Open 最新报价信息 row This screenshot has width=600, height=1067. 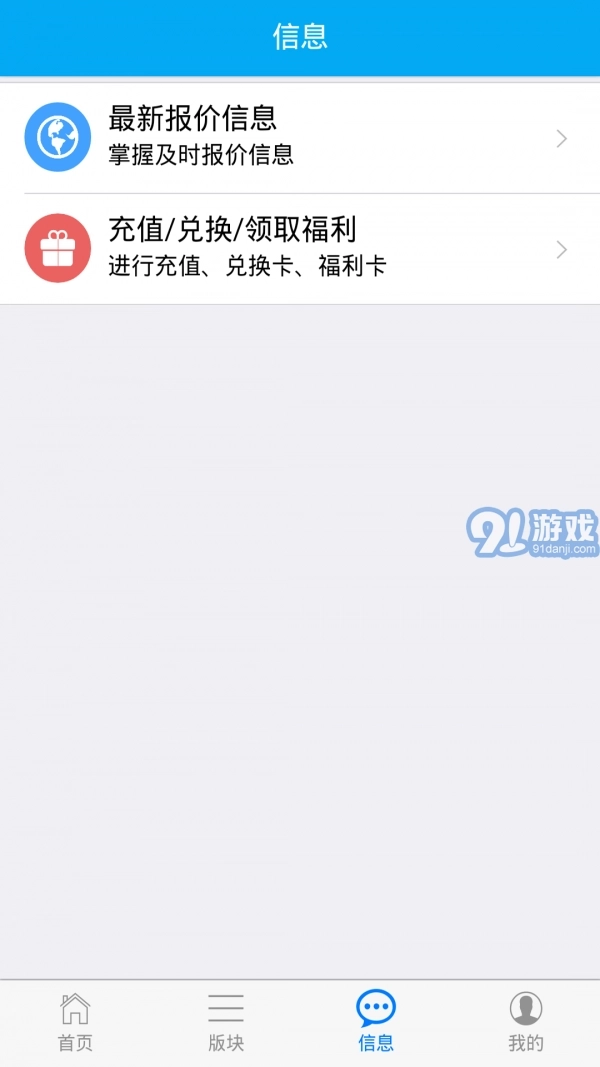pos(300,138)
